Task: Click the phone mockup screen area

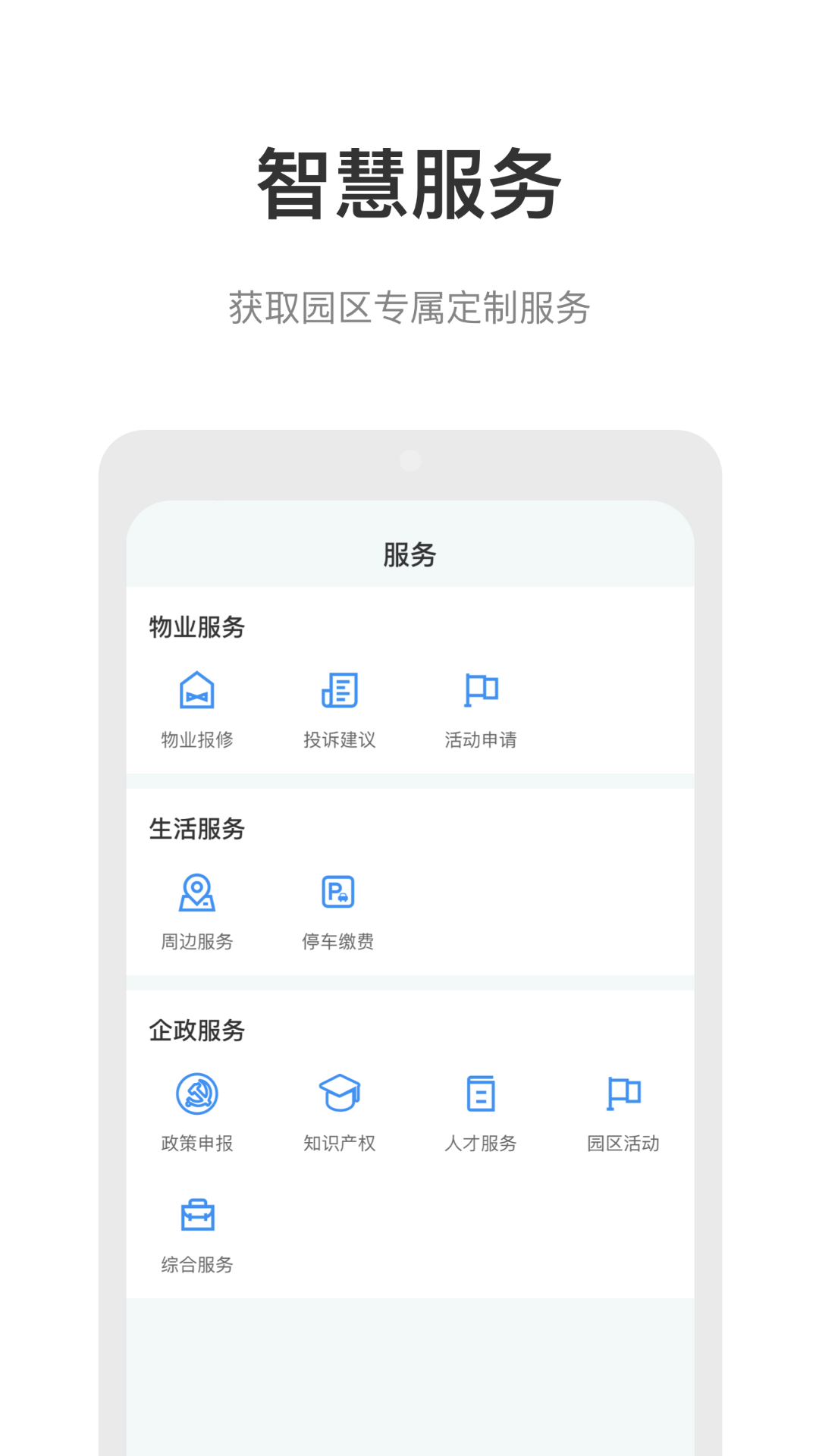Action: coord(409,910)
